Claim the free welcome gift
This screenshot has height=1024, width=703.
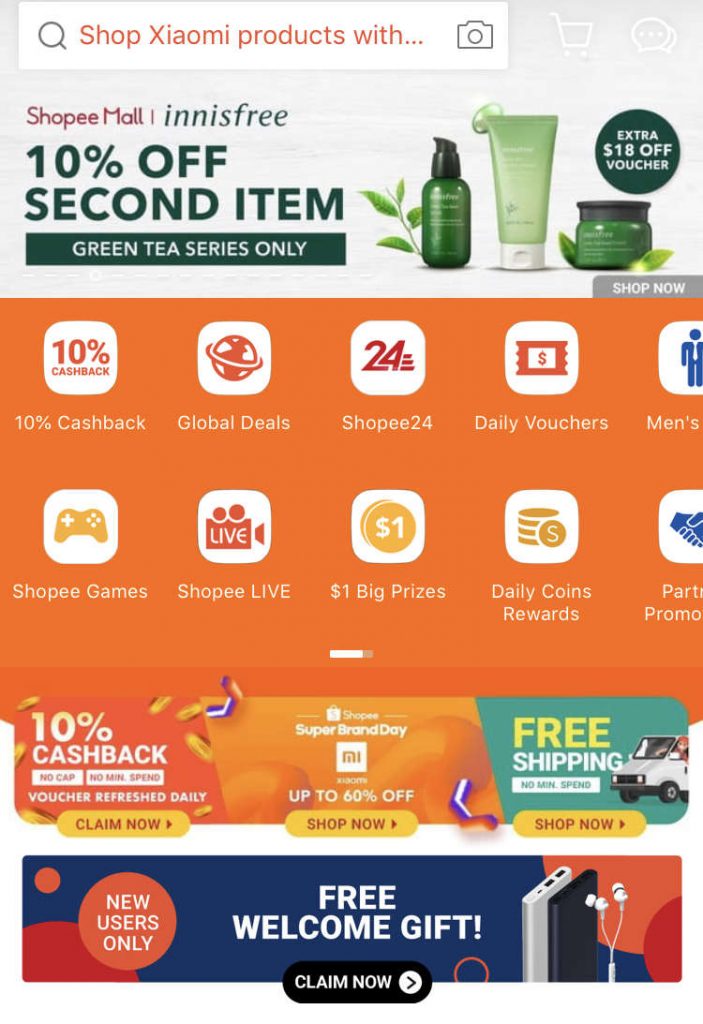point(356,981)
